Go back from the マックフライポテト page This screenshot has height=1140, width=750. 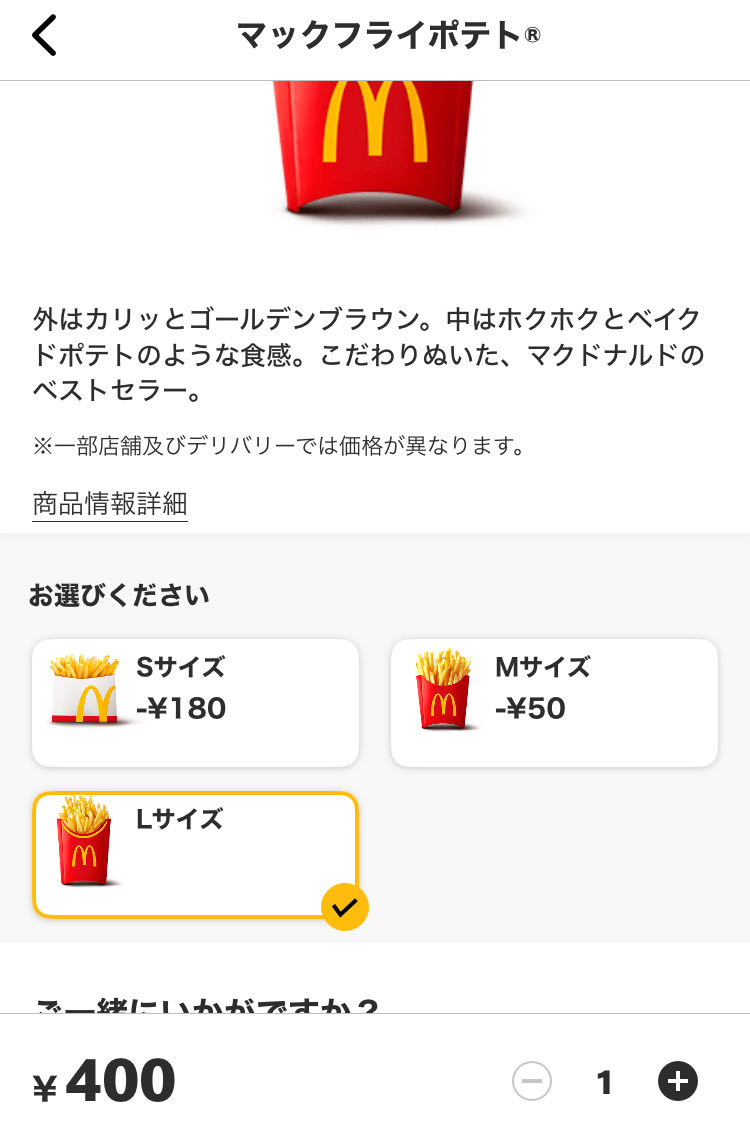(45, 36)
